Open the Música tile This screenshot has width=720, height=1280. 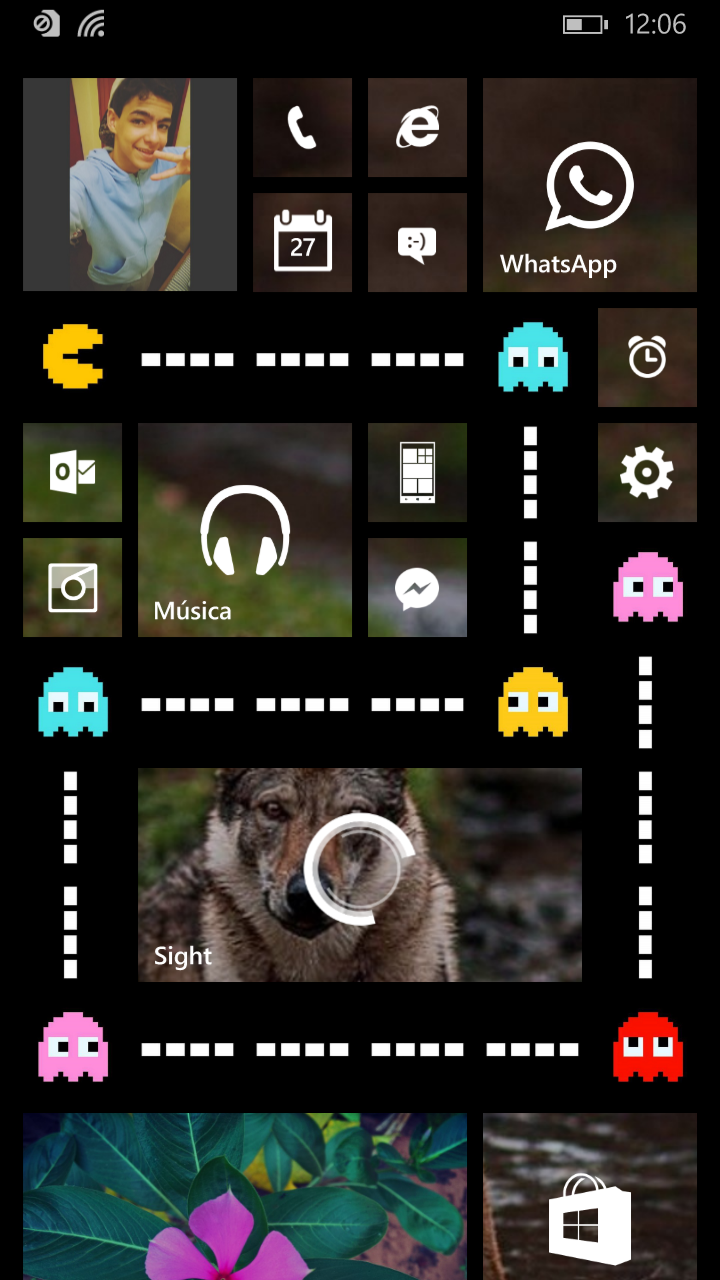245,530
